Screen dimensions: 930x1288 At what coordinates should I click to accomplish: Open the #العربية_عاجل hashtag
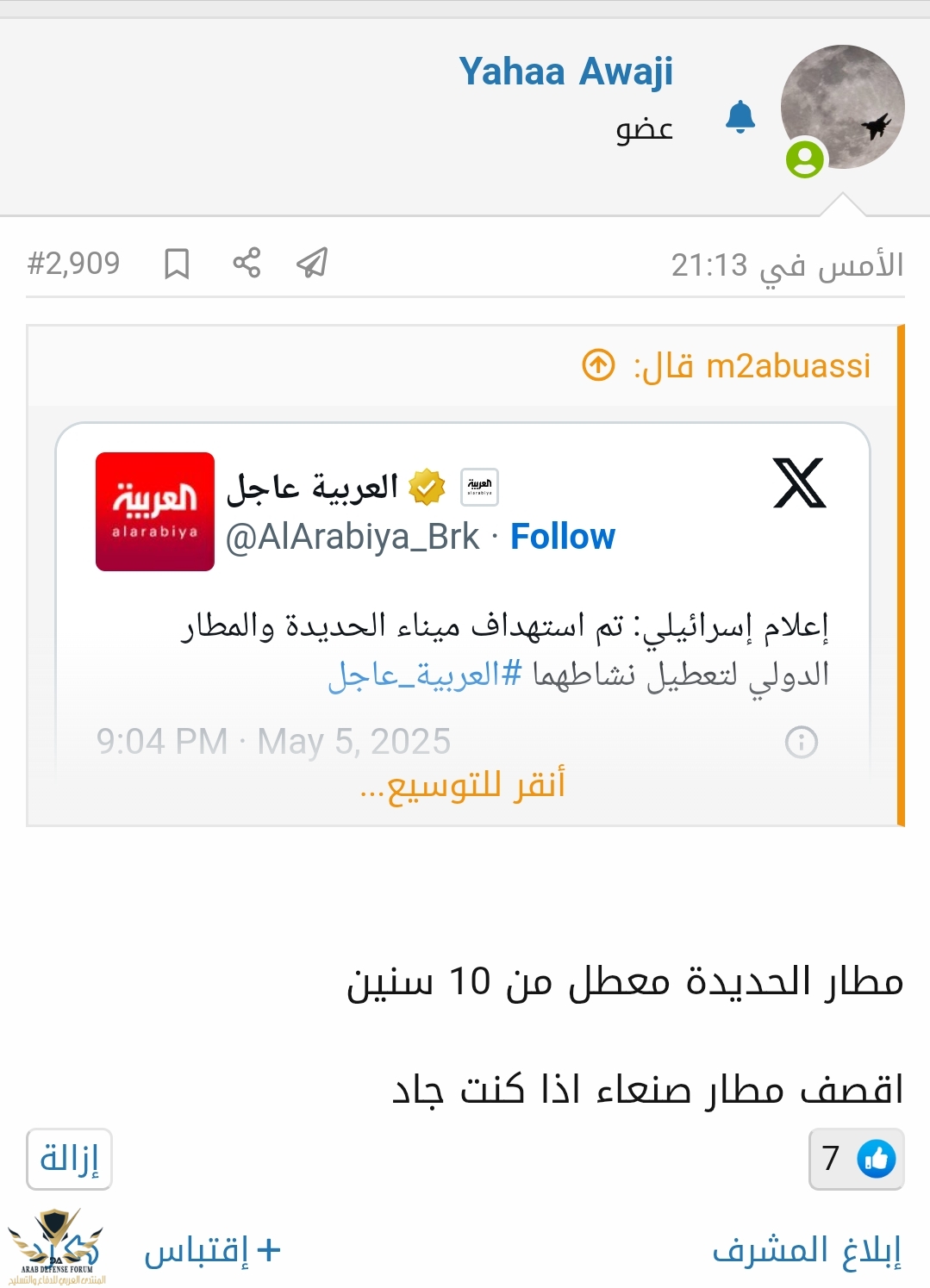point(425,674)
